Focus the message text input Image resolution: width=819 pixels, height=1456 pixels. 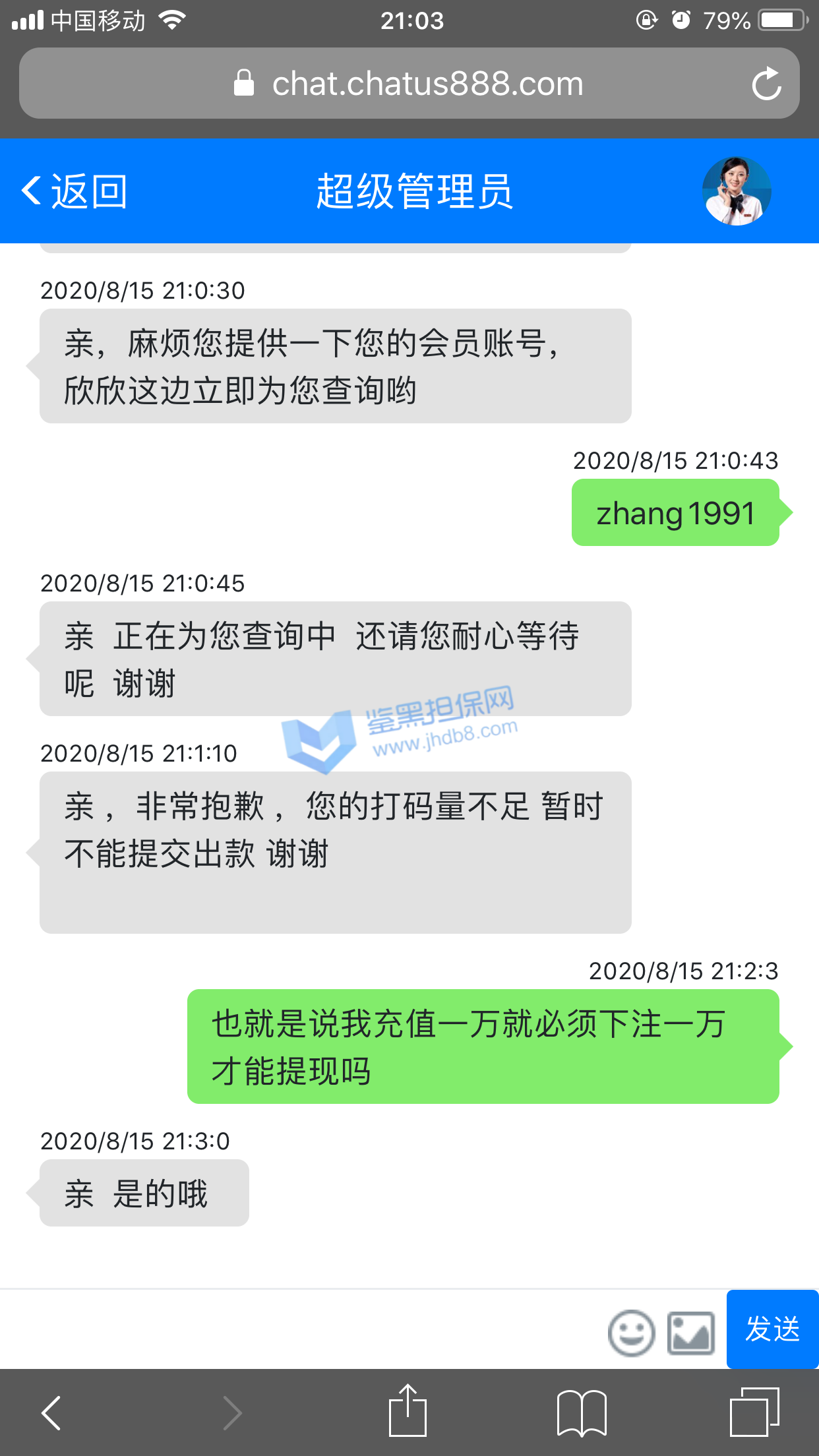coord(297,1329)
